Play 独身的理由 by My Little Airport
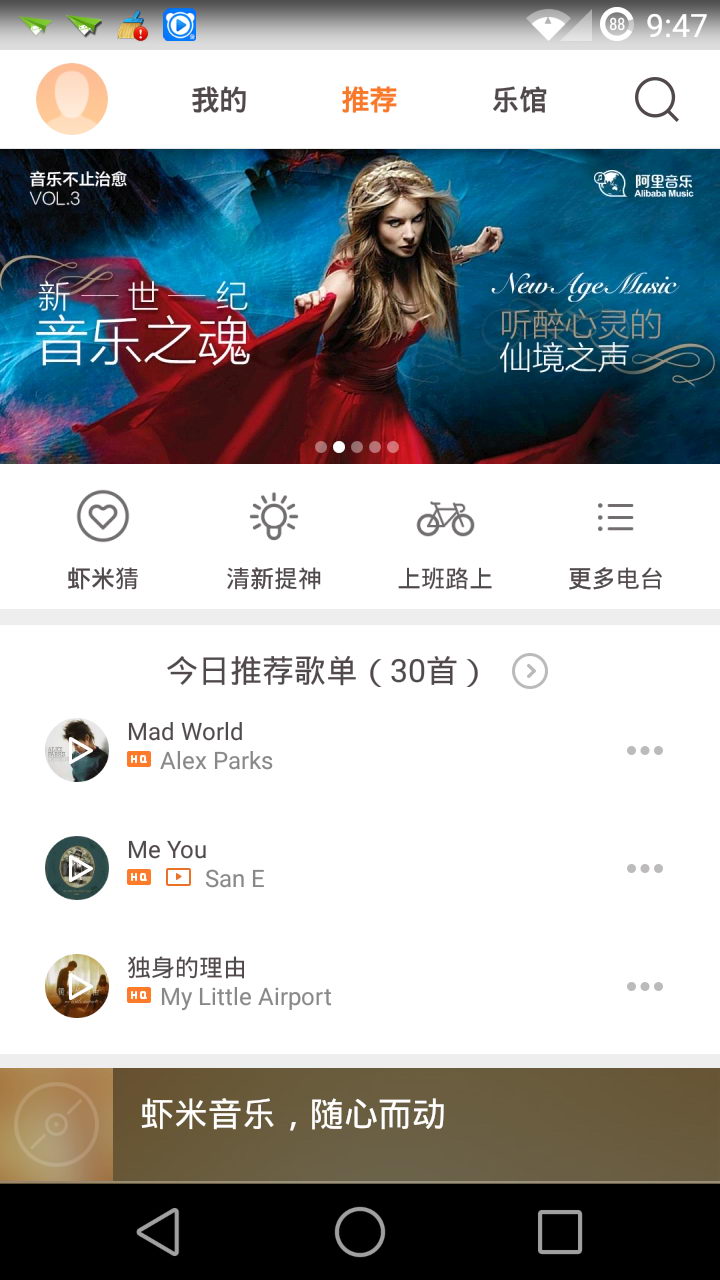 77,986
